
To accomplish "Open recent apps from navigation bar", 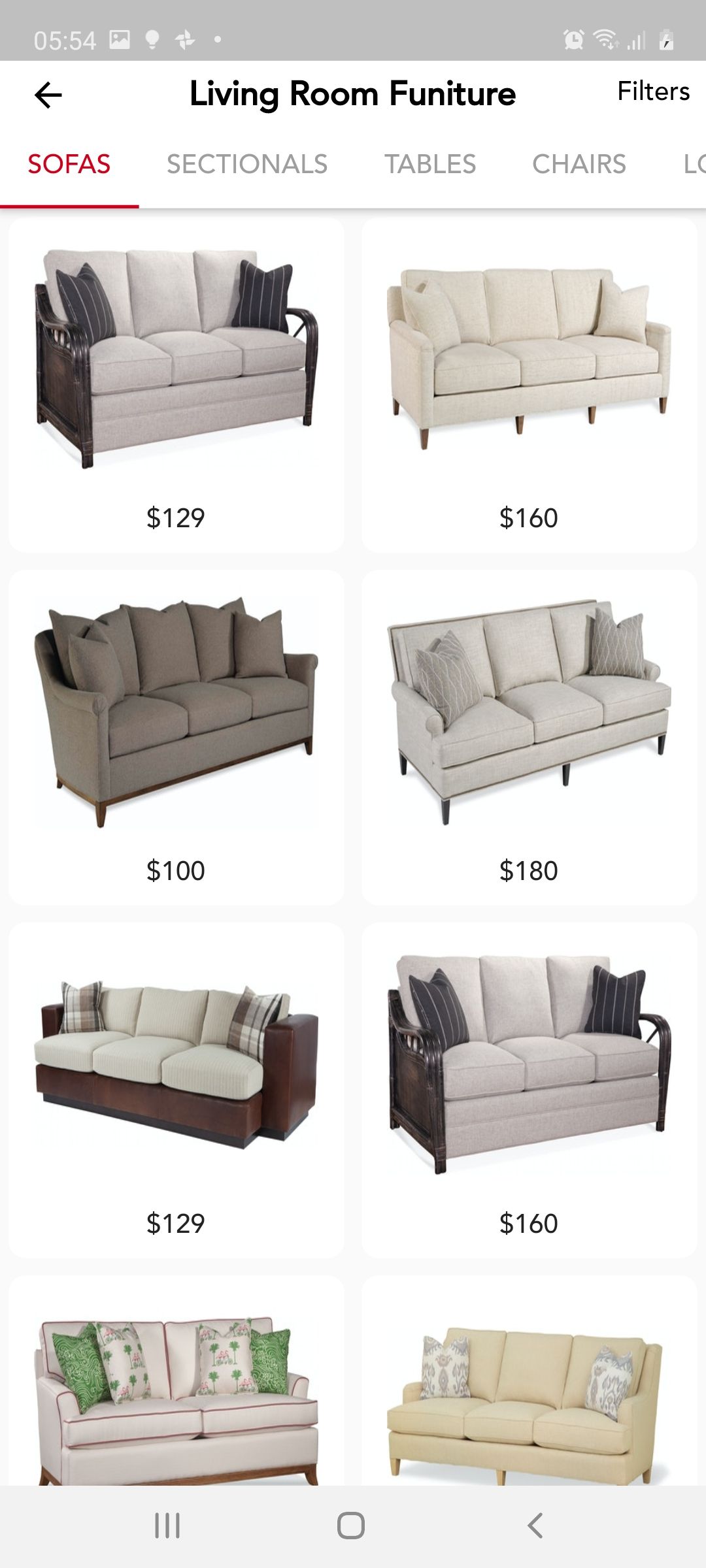I will 167,1526.
